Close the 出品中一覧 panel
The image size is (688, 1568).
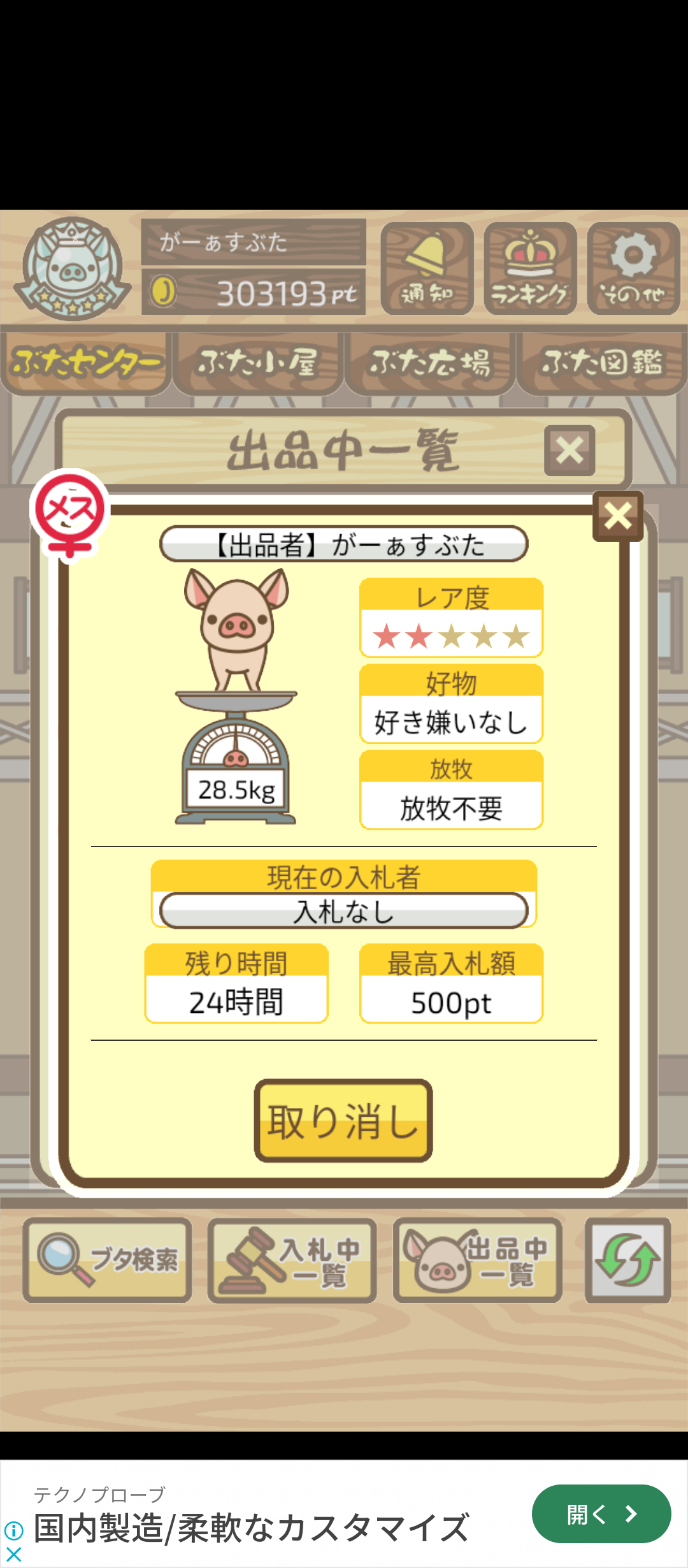[x=570, y=451]
